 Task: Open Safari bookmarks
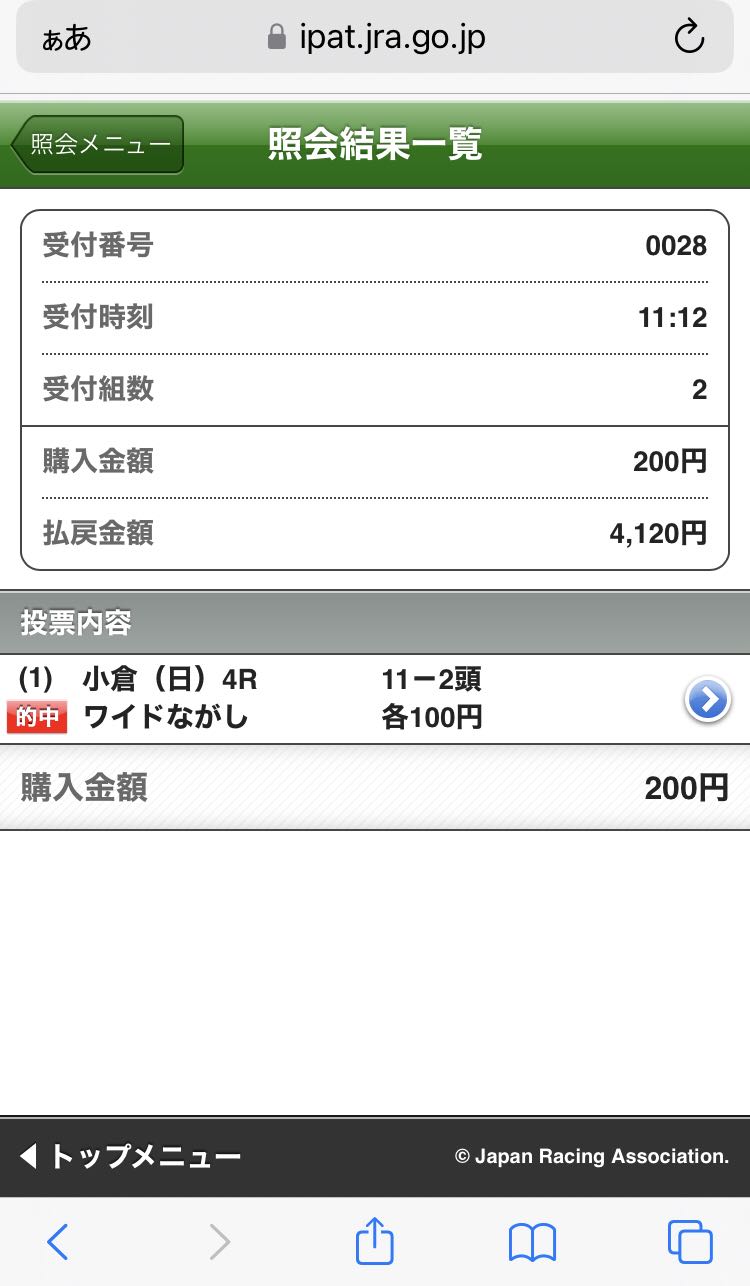(532, 1243)
